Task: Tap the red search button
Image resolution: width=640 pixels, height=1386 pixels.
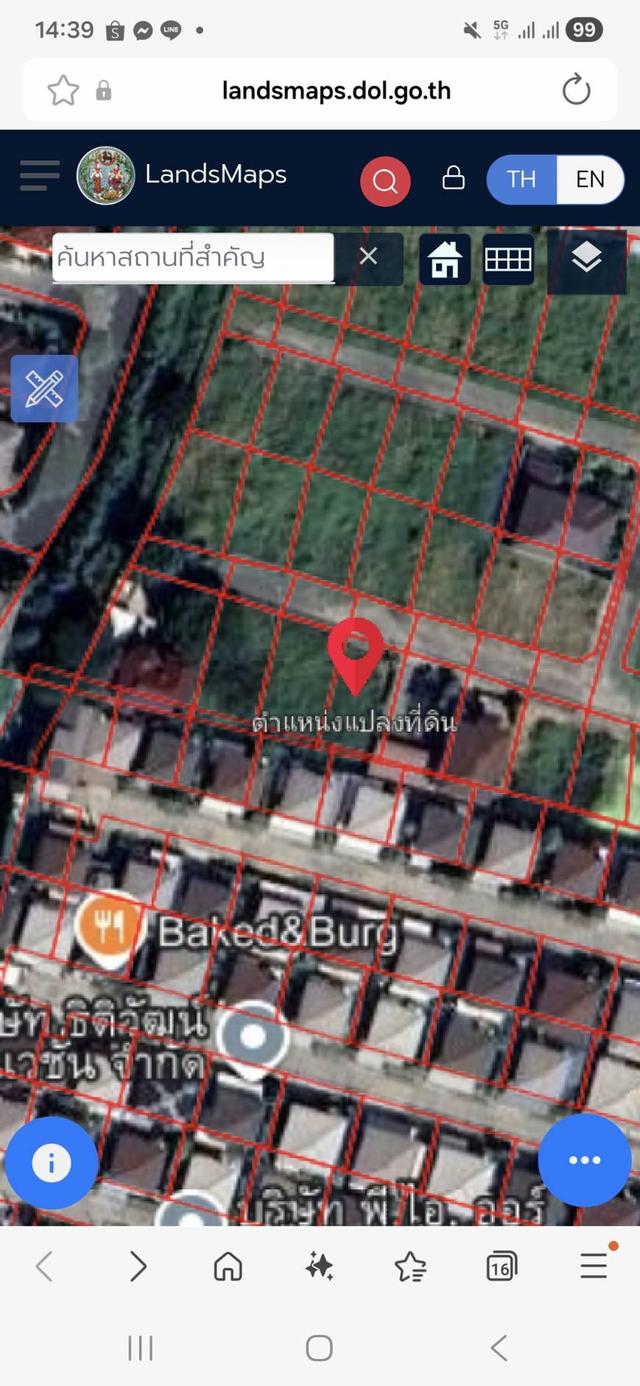Action: [385, 181]
